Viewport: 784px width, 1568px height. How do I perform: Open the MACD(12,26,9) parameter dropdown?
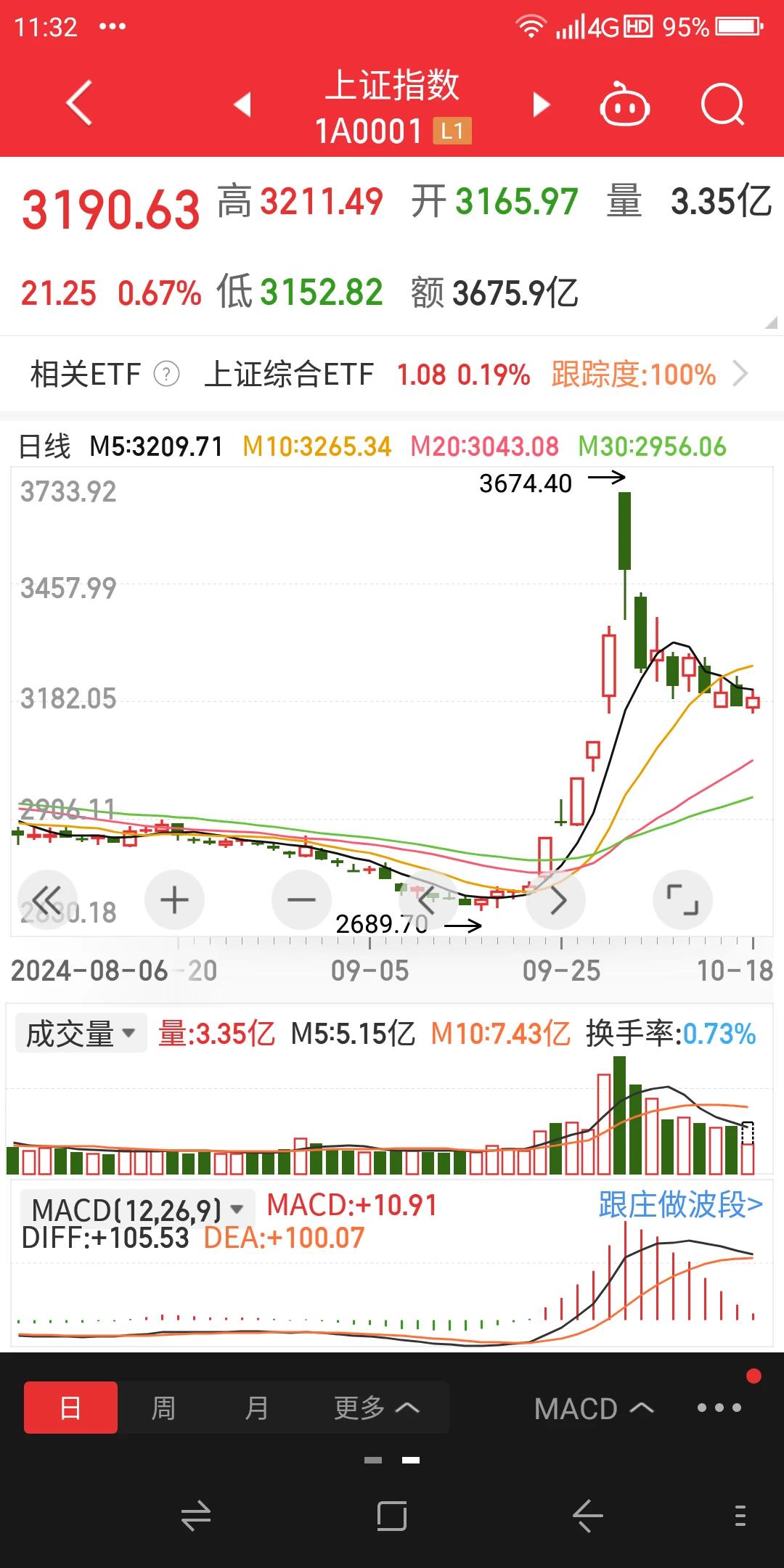(138, 1210)
